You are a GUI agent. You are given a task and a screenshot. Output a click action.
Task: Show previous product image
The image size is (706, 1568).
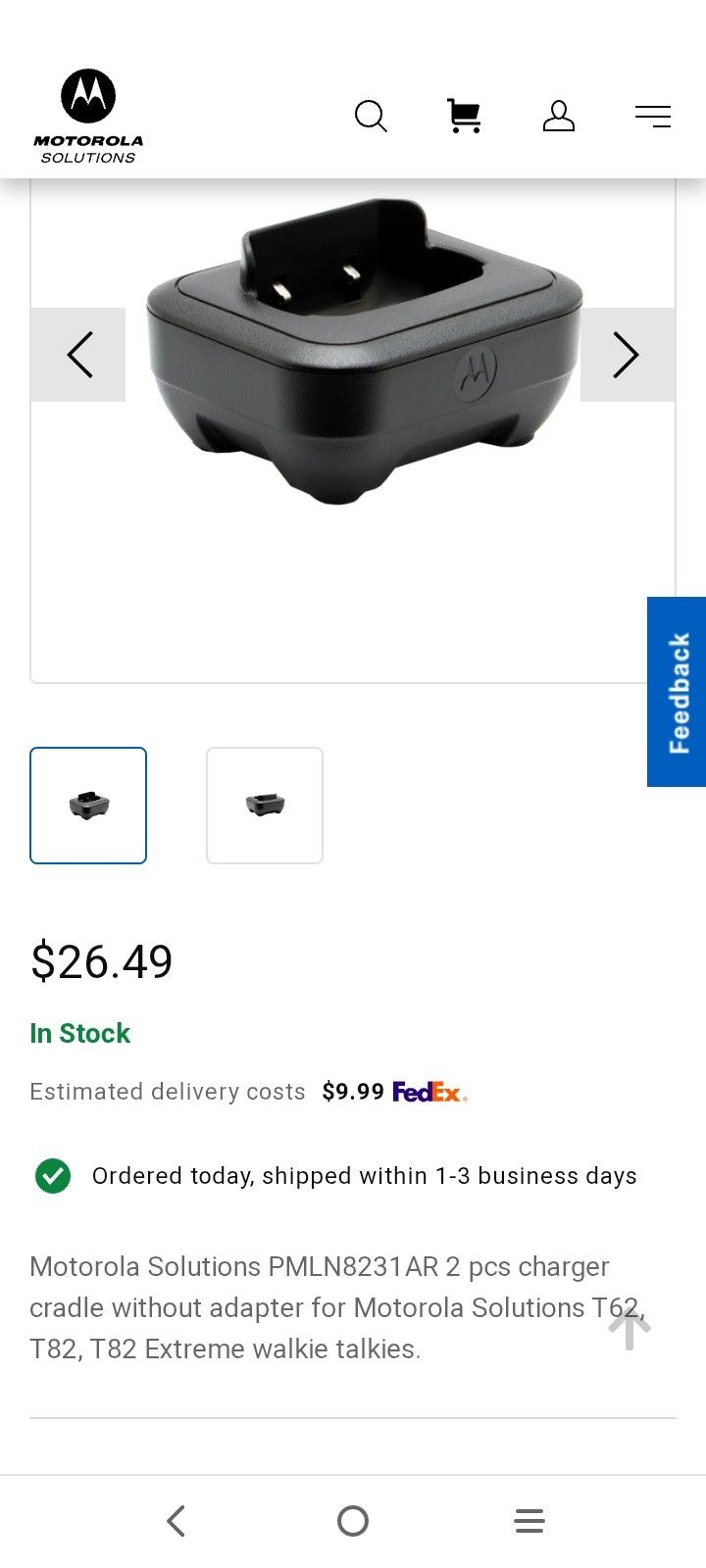78,355
